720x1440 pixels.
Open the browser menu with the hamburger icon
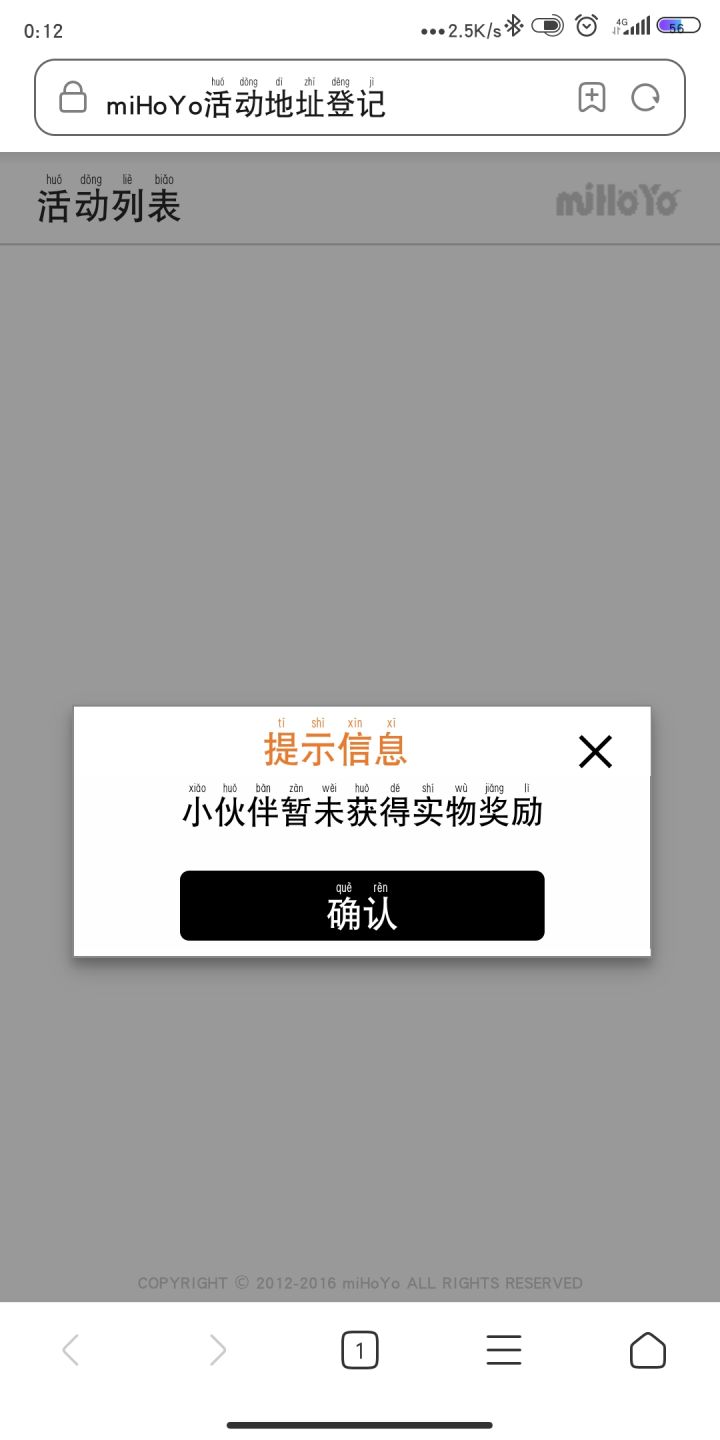(504, 1349)
